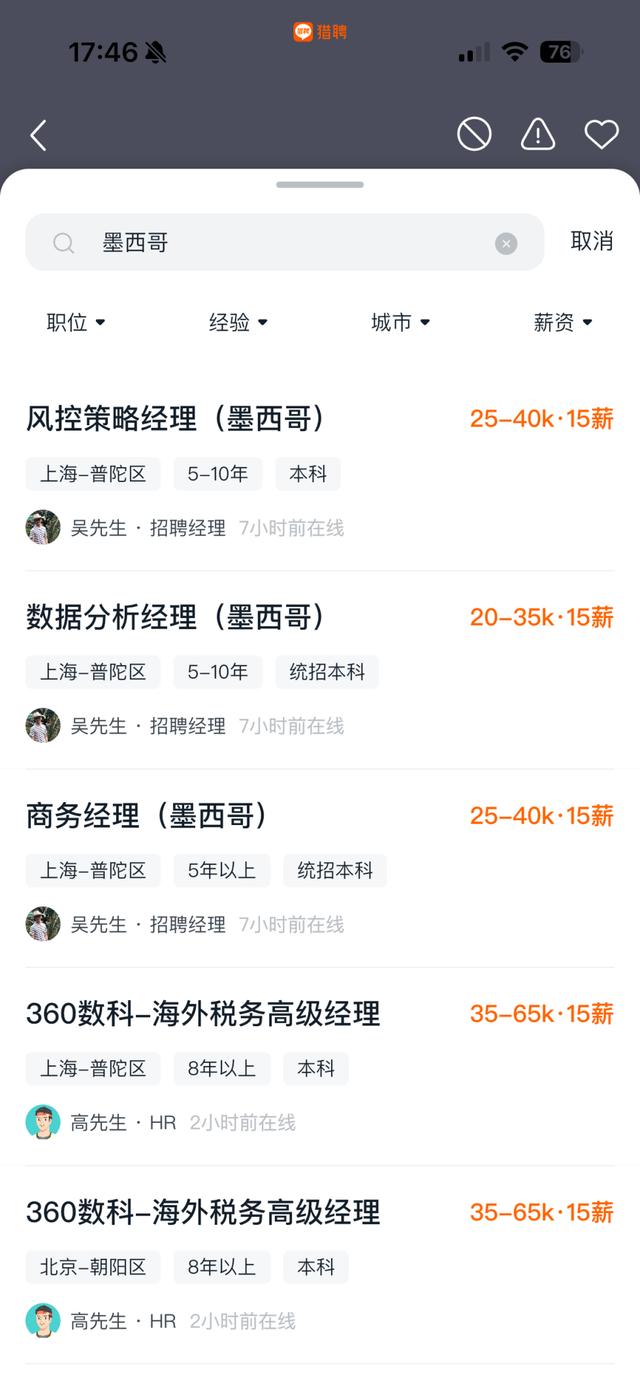View the 数据分析经理（墨西哥）job listing
Screen dimensions: 640x1392
pyautogui.click(x=176, y=617)
